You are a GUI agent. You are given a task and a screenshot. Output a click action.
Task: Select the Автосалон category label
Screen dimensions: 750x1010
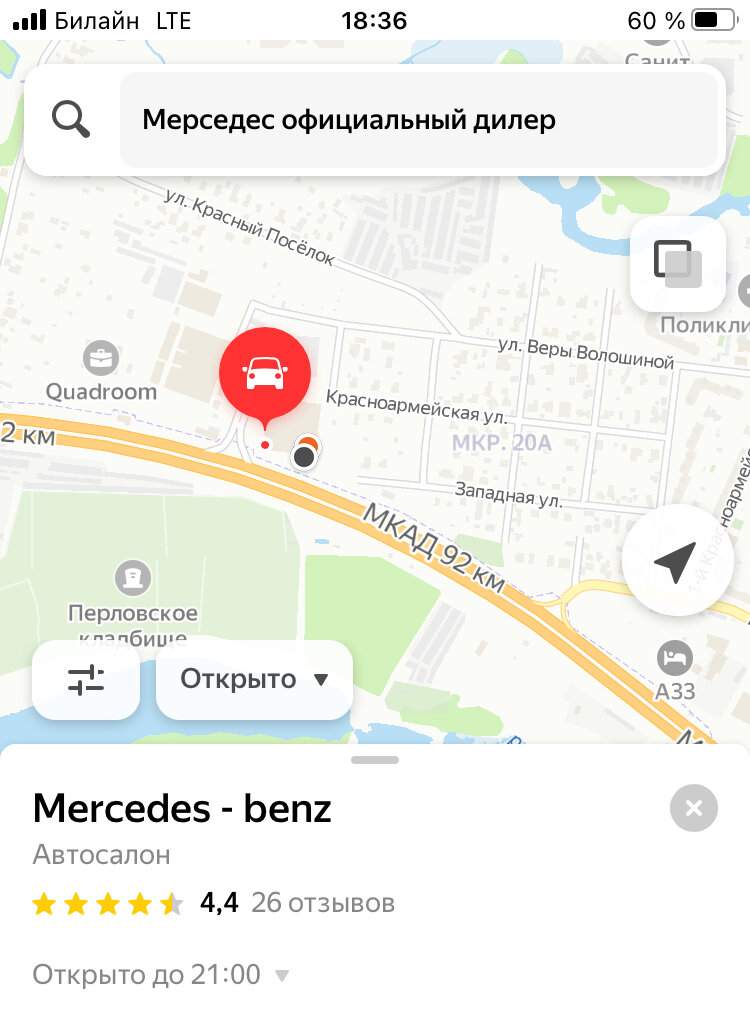(101, 856)
